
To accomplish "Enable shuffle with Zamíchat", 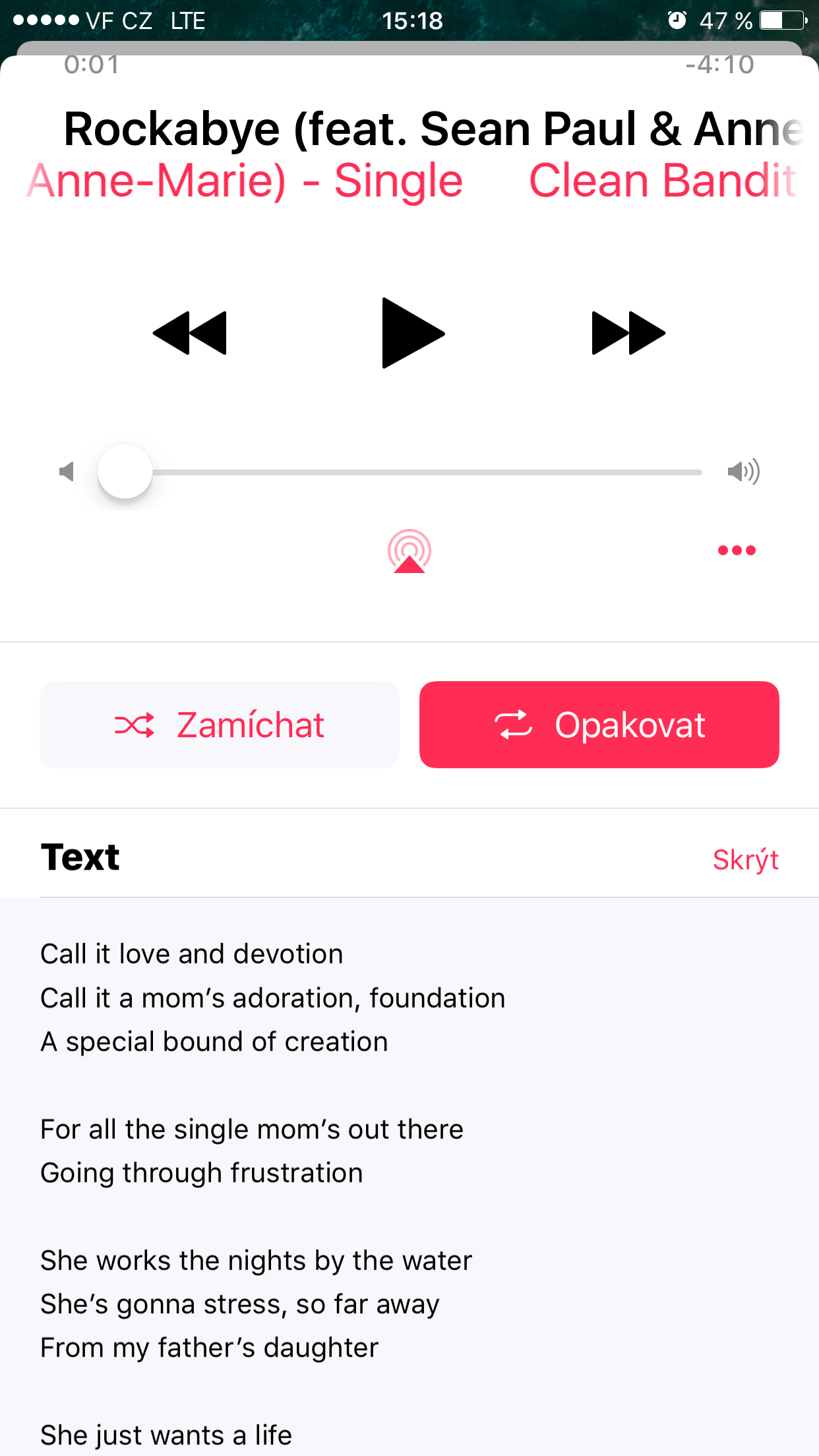I will pyautogui.click(x=220, y=725).
